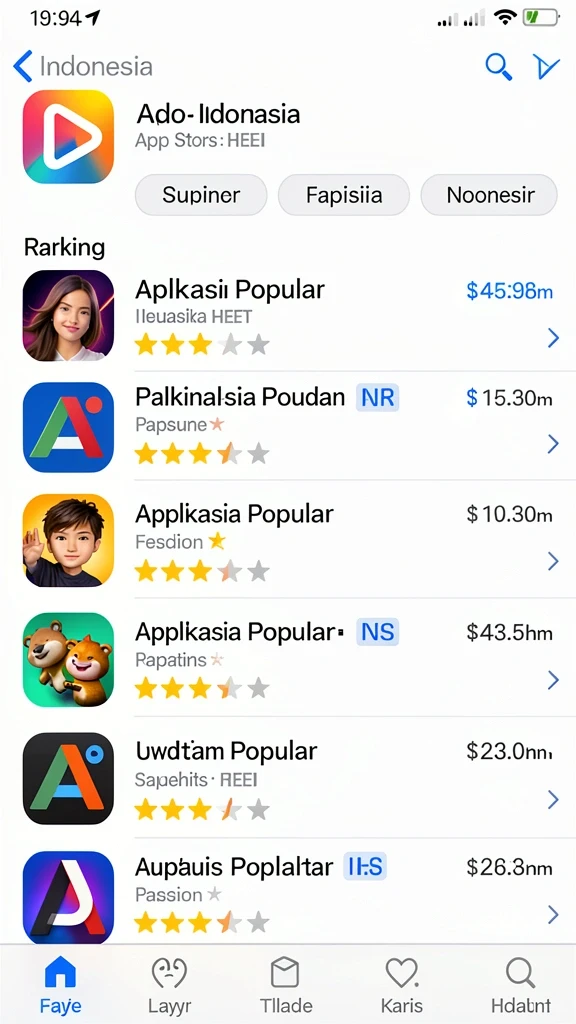Tap the Ado-Ildonasia app icon
Image resolution: width=576 pixels, height=1024 pixels.
[68, 136]
